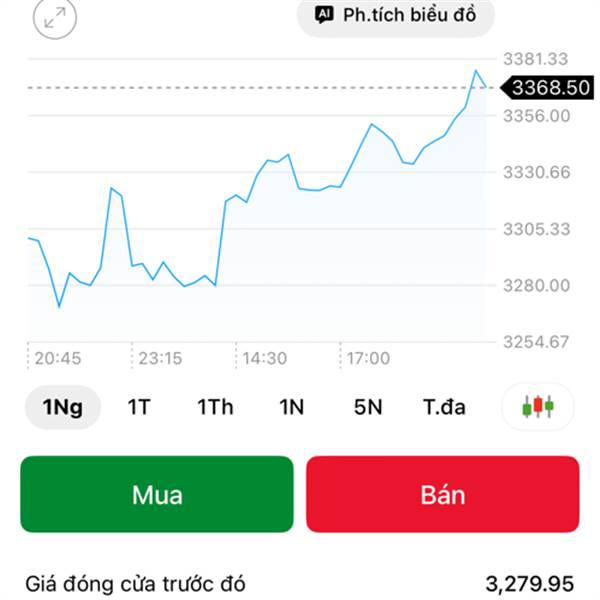Tap the green Mua buy button
The width and height of the screenshot is (600, 600).
tap(157, 494)
